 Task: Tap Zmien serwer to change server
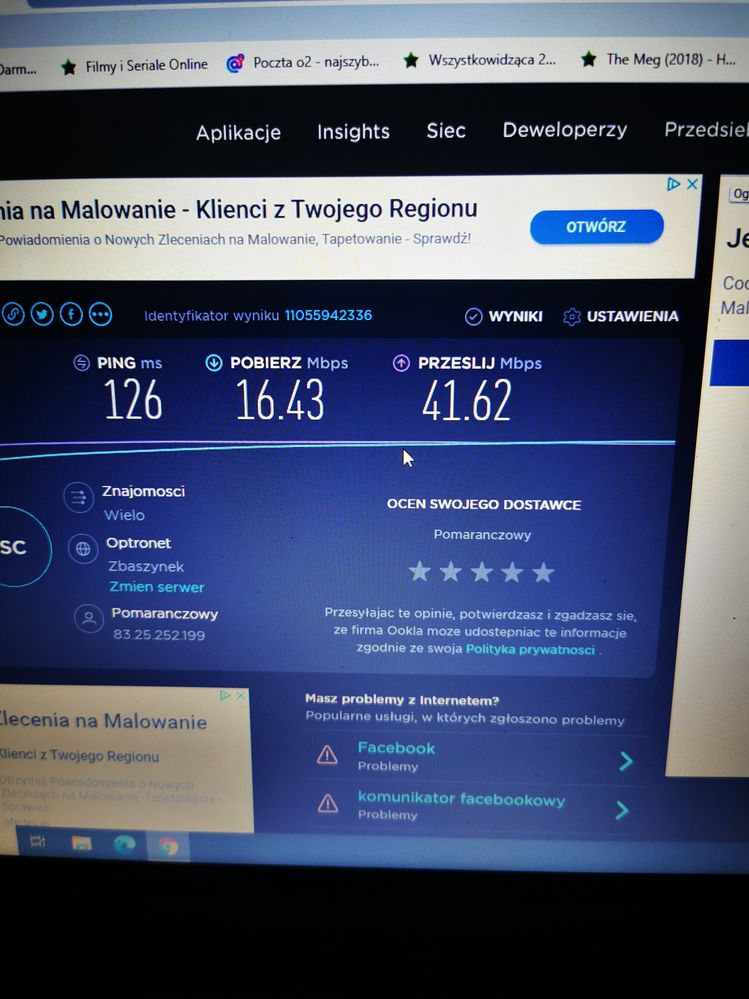pyautogui.click(x=156, y=587)
